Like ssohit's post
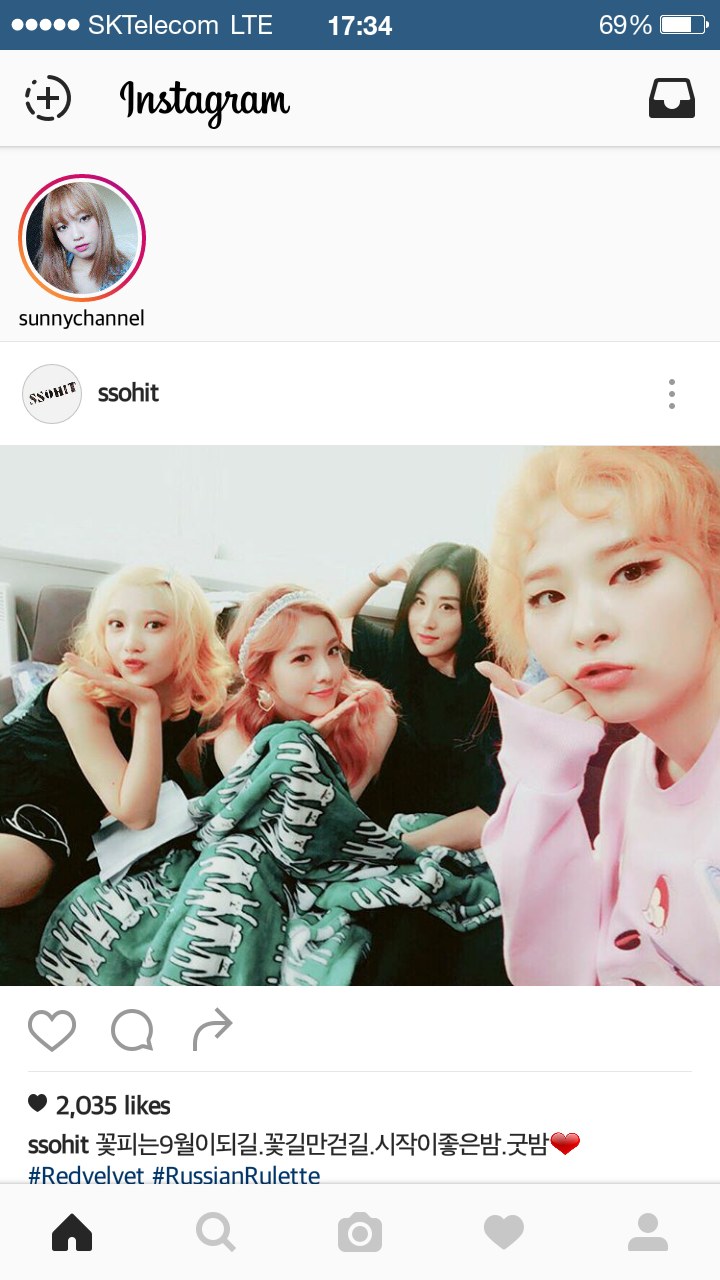720x1280 pixels. click(52, 1030)
